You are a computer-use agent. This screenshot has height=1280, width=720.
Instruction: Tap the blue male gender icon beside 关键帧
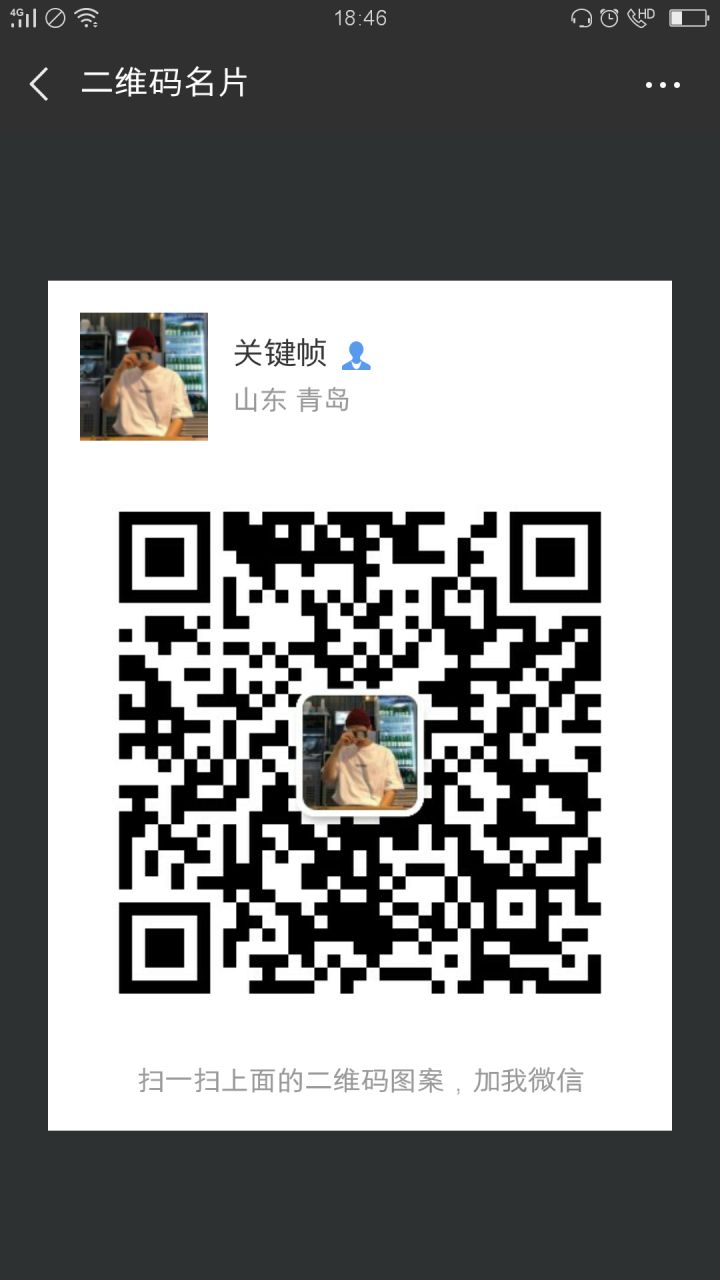tap(358, 353)
